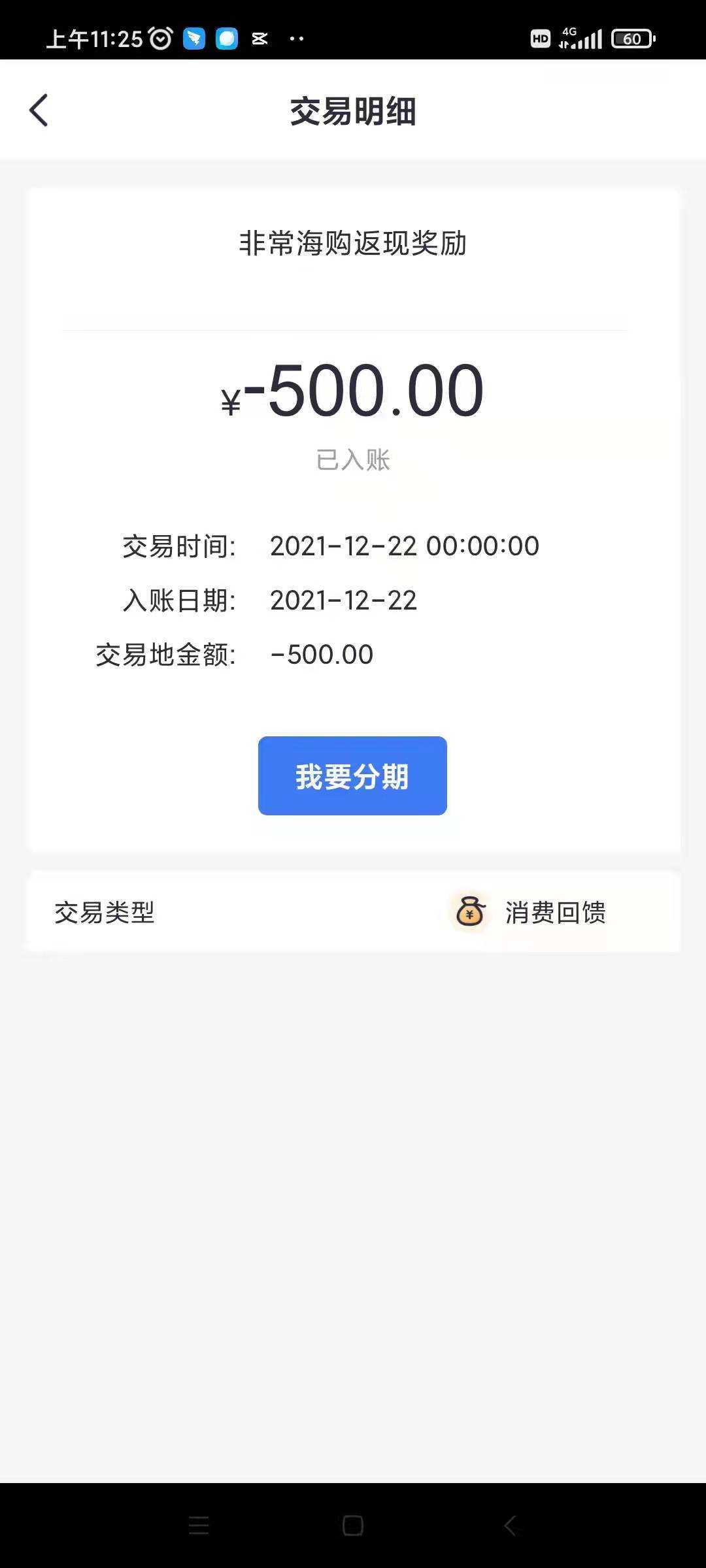Go to the system home screen
This screenshot has height=1568, width=706.
353,1526
